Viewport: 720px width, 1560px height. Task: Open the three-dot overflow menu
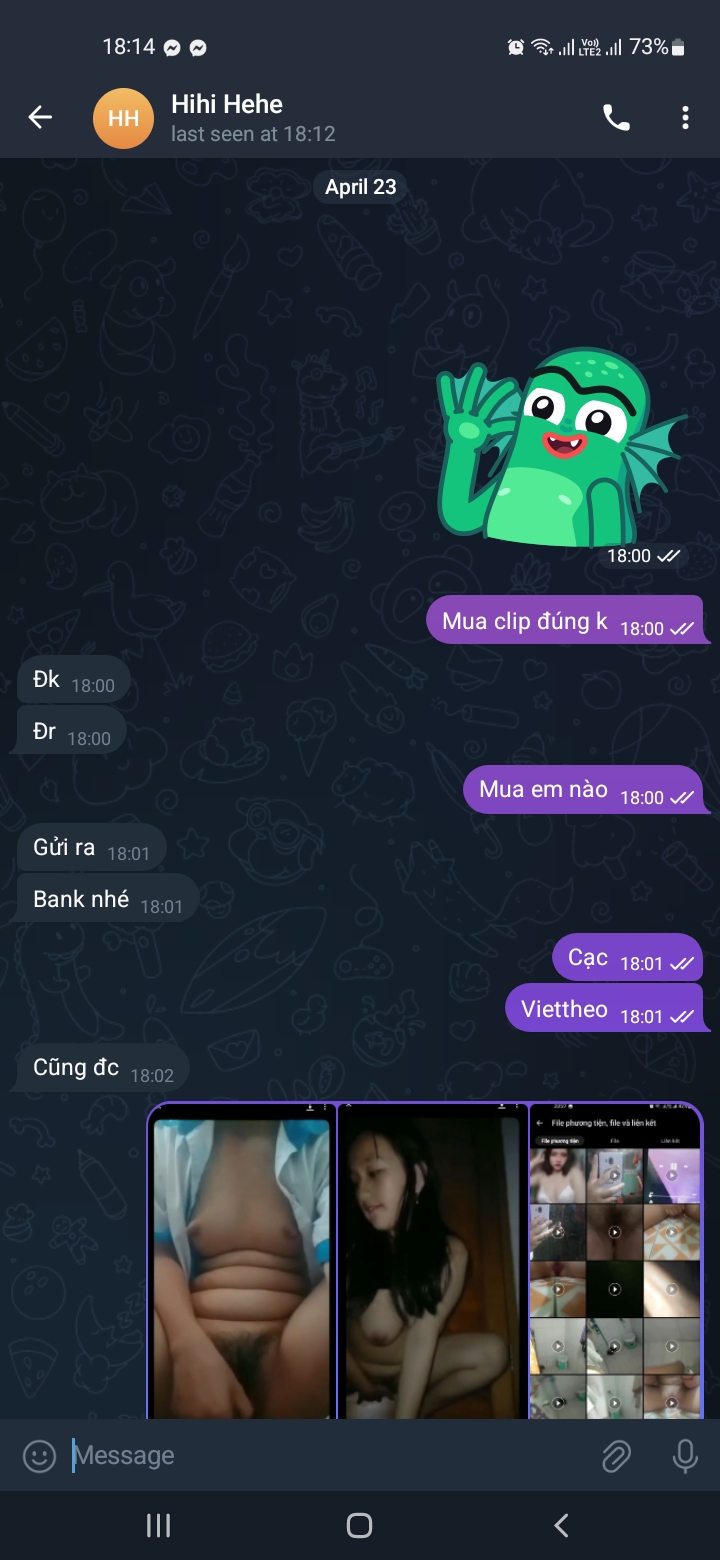(685, 118)
